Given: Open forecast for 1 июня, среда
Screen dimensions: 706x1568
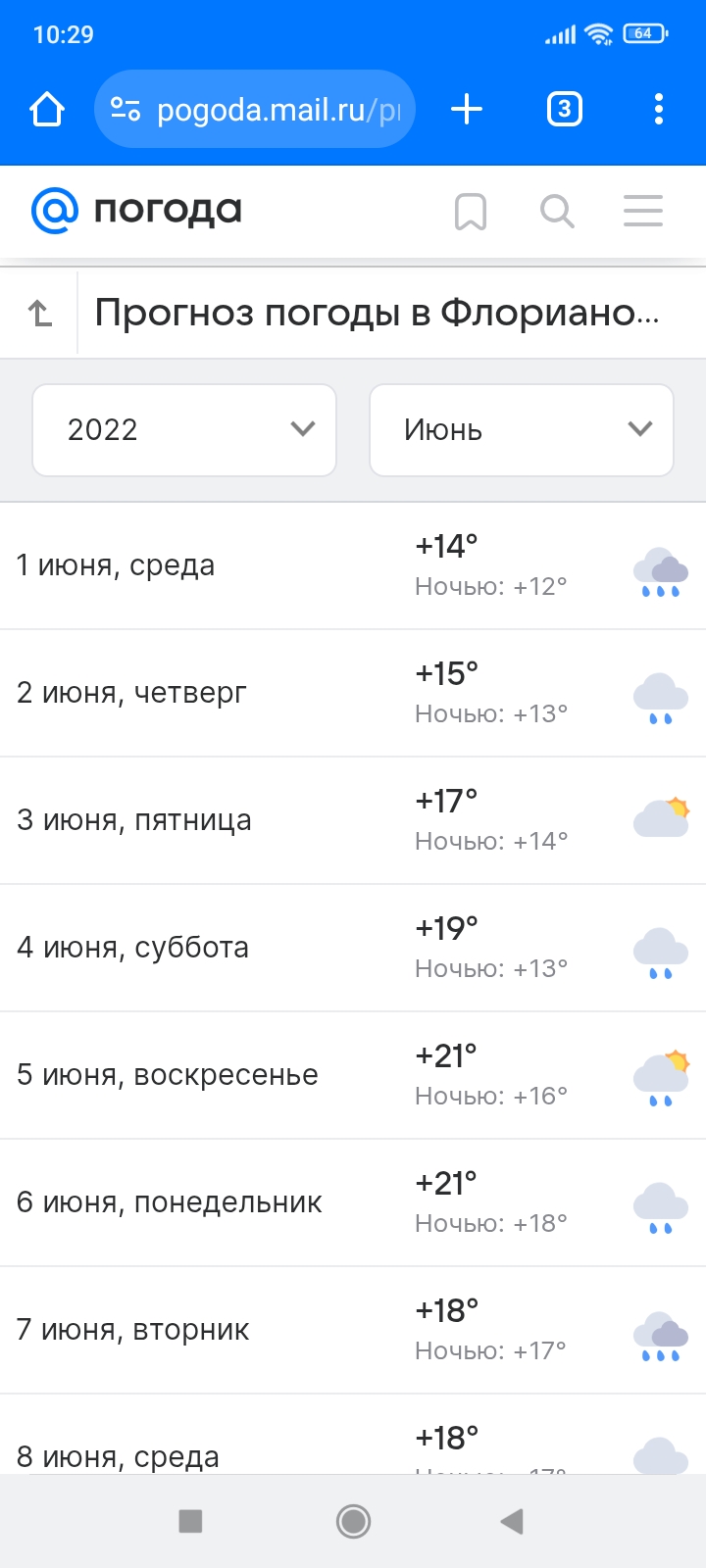Looking at the screenshot, I should click(x=353, y=565).
